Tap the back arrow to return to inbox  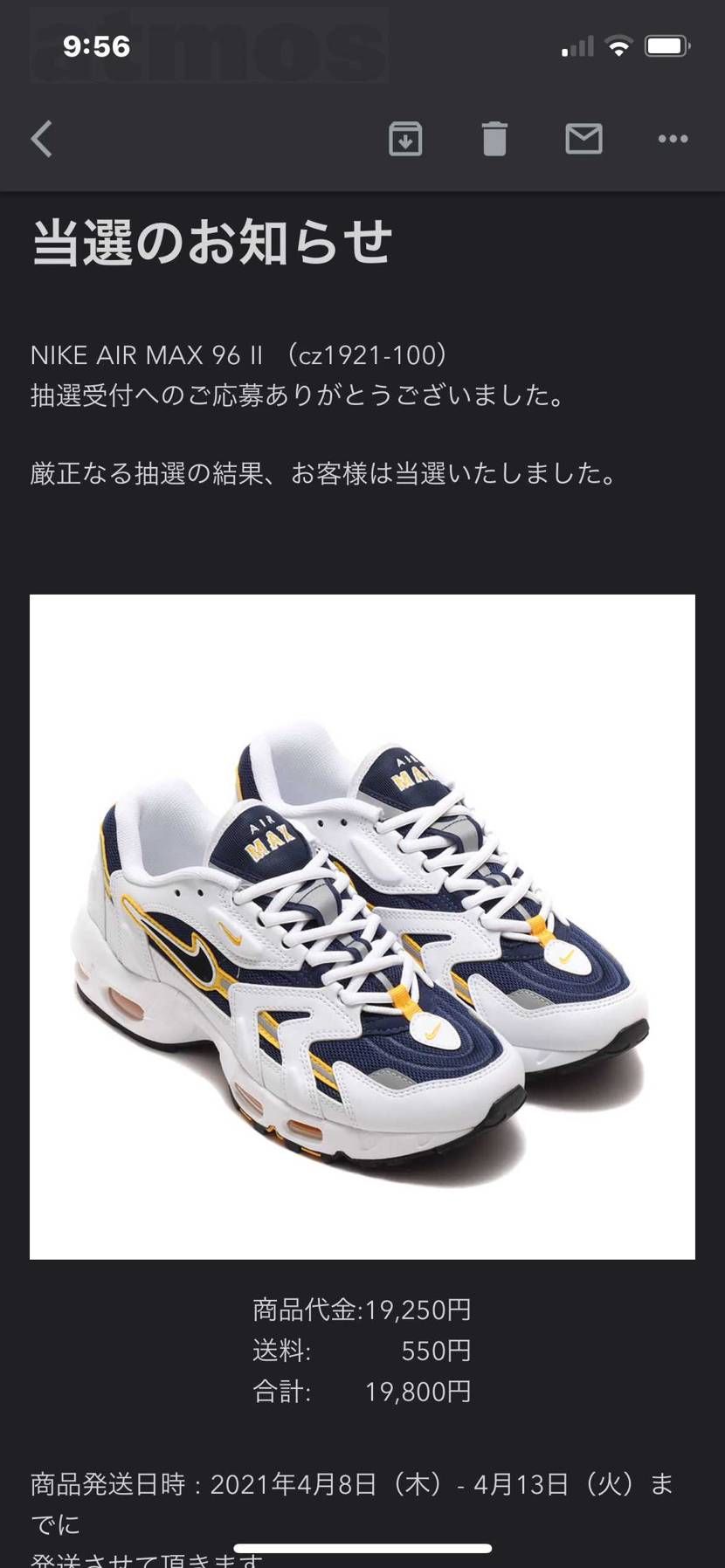tap(41, 138)
